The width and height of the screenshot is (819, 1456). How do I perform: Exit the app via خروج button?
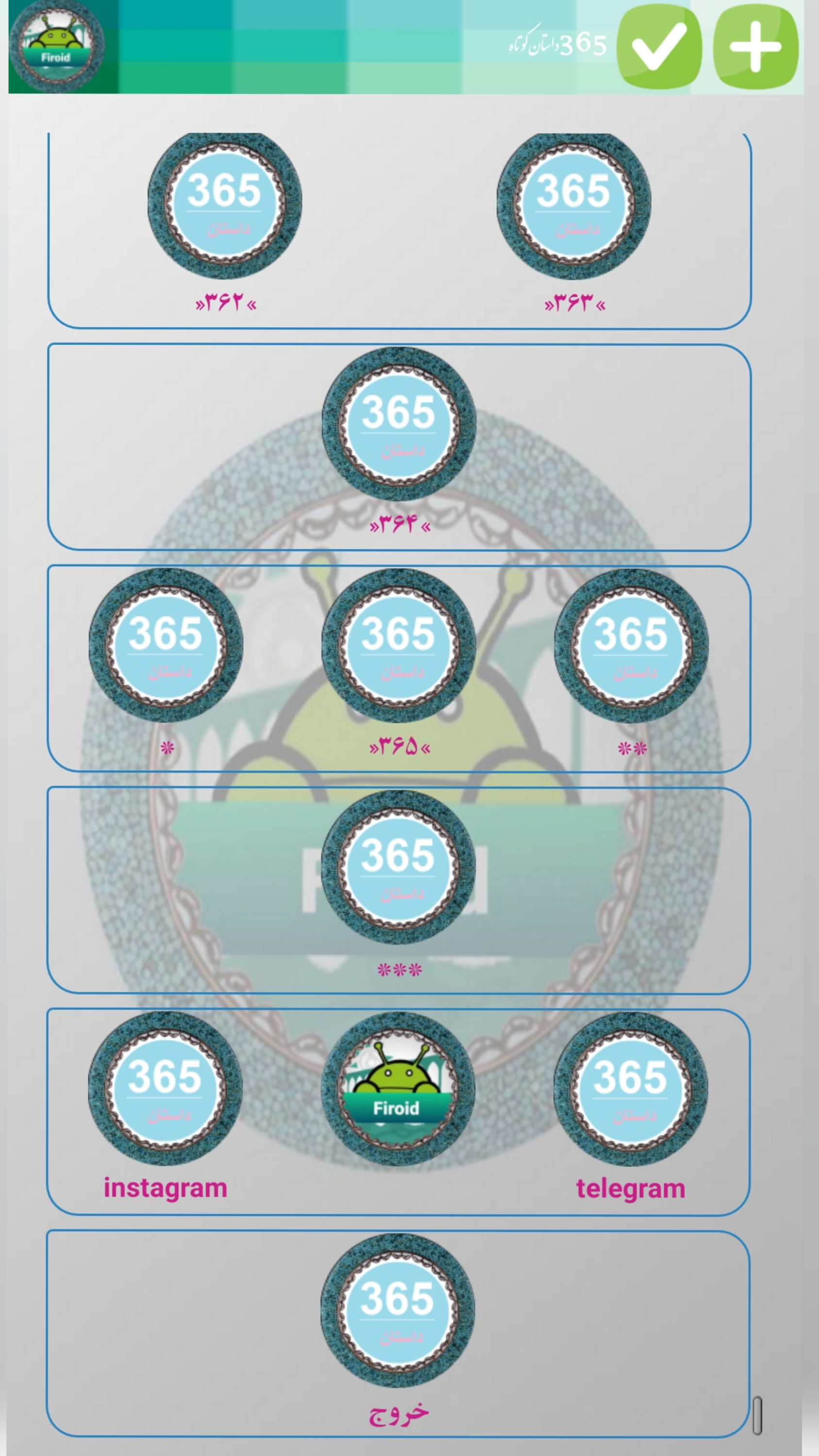click(x=398, y=1310)
